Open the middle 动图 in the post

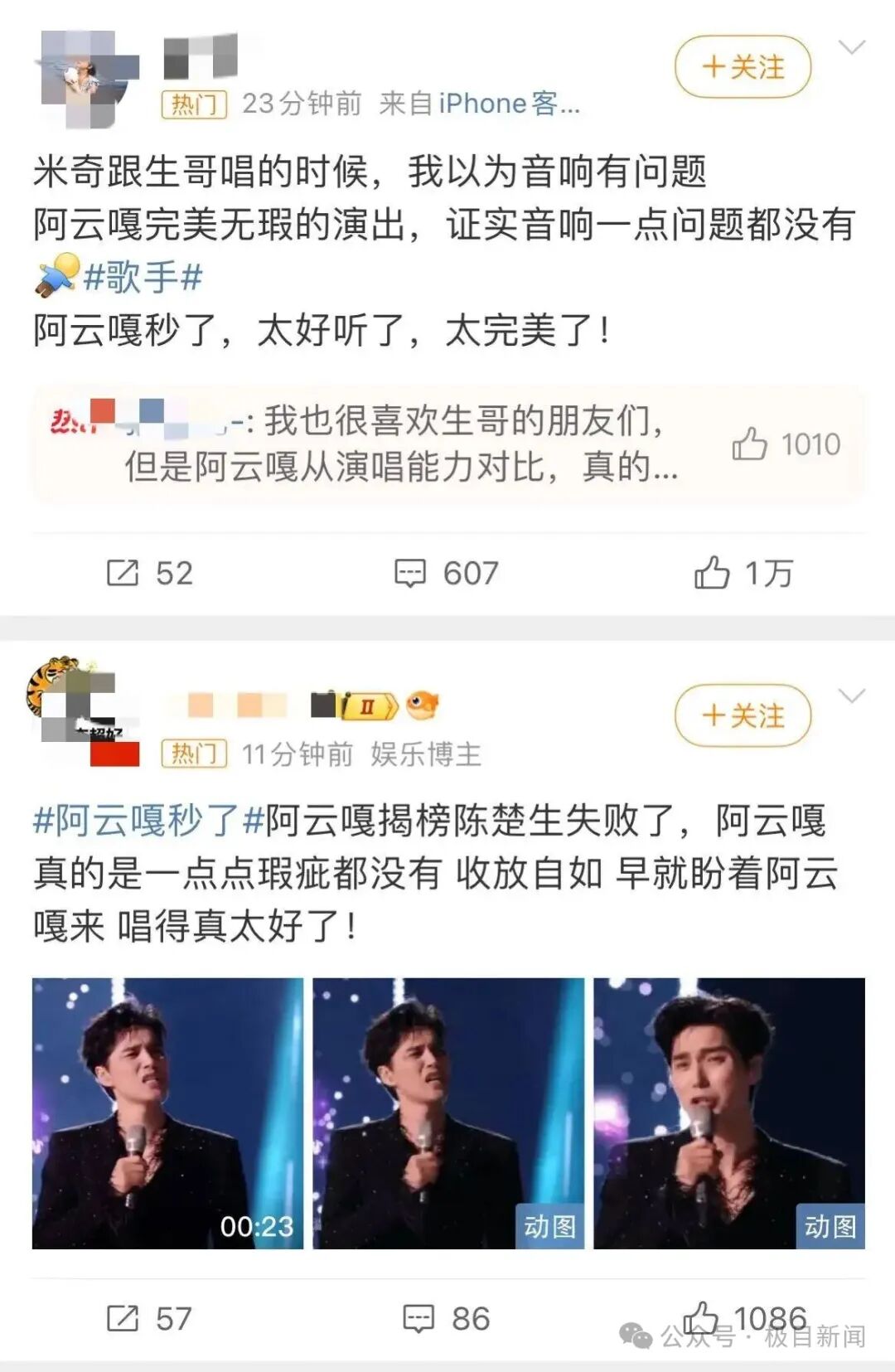(x=447, y=1113)
